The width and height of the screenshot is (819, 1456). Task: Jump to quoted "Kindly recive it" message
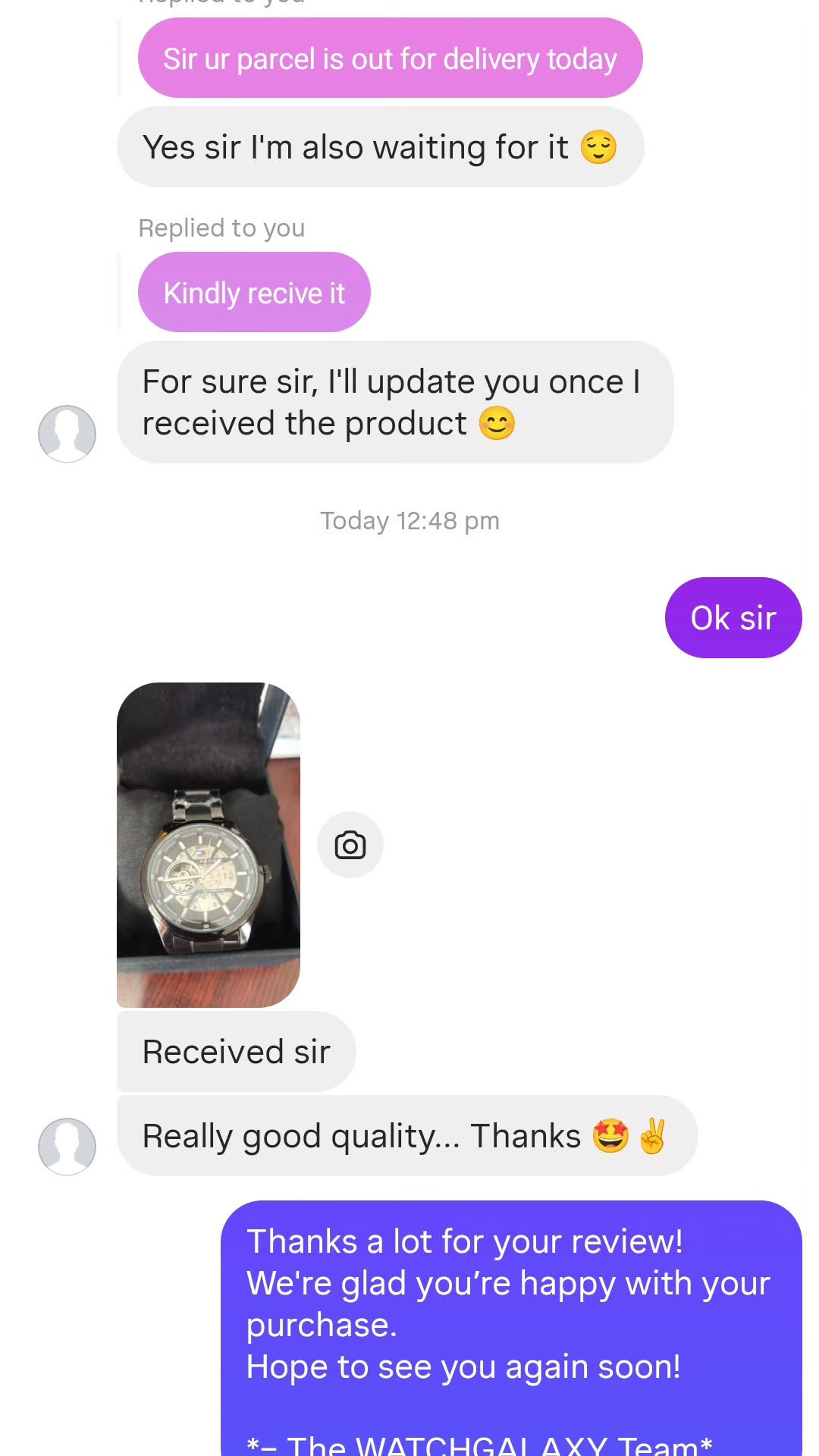pos(254,293)
